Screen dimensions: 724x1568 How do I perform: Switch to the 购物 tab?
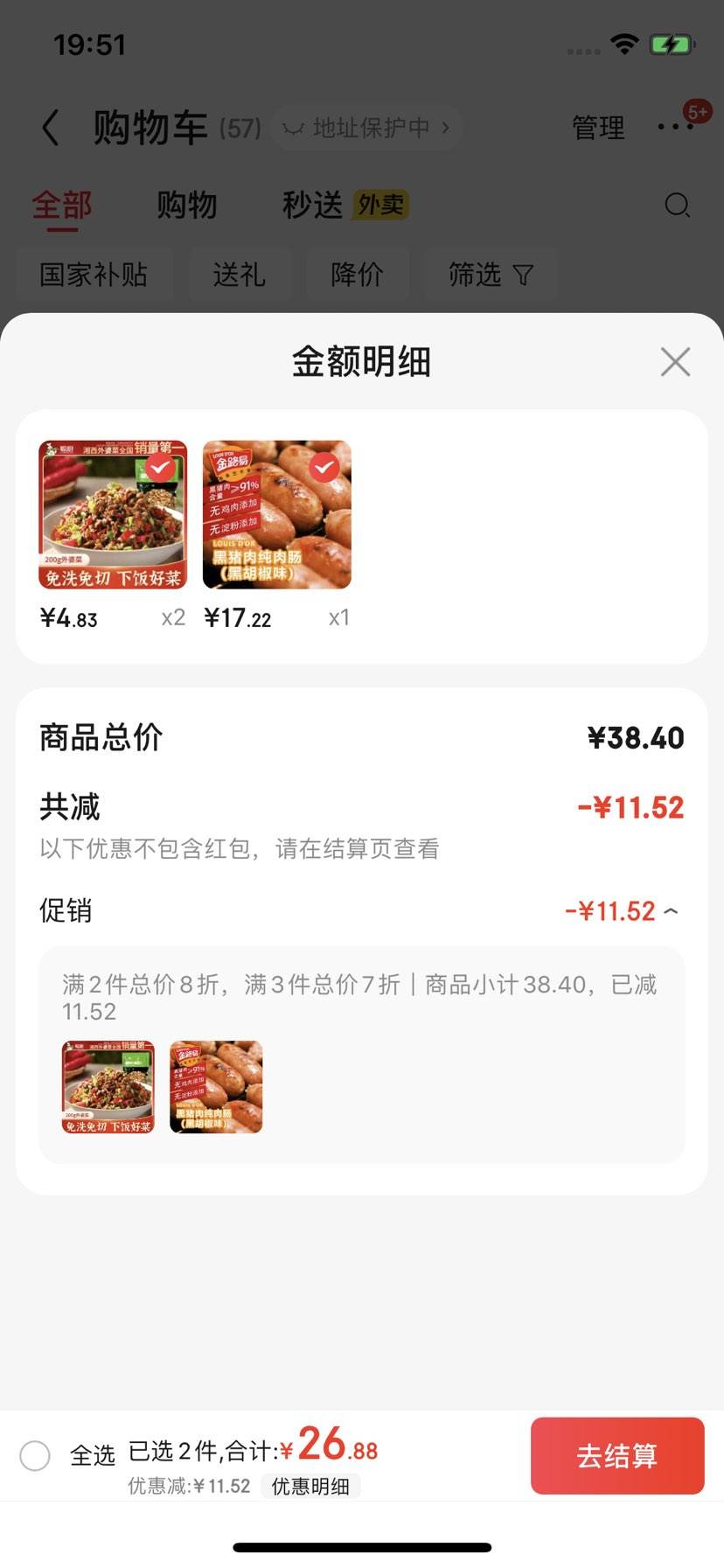(x=186, y=206)
